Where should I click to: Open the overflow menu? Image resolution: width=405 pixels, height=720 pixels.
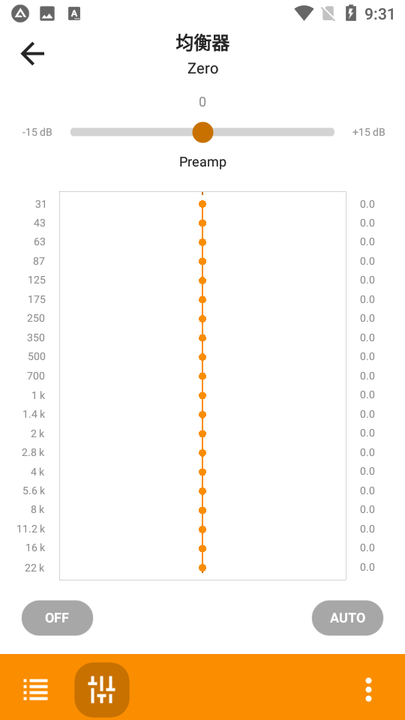(368, 689)
